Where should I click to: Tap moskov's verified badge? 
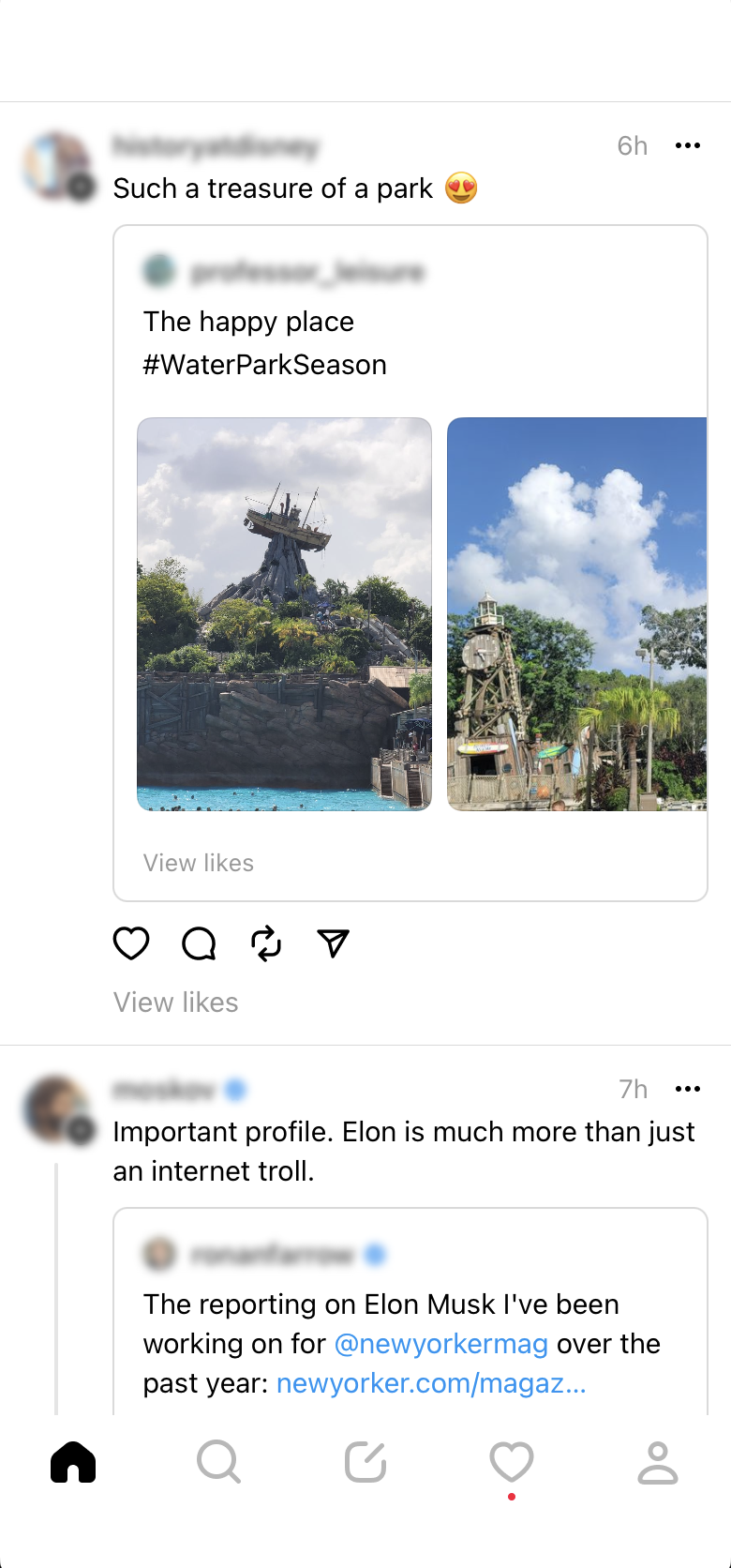[x=237, y=1090]
